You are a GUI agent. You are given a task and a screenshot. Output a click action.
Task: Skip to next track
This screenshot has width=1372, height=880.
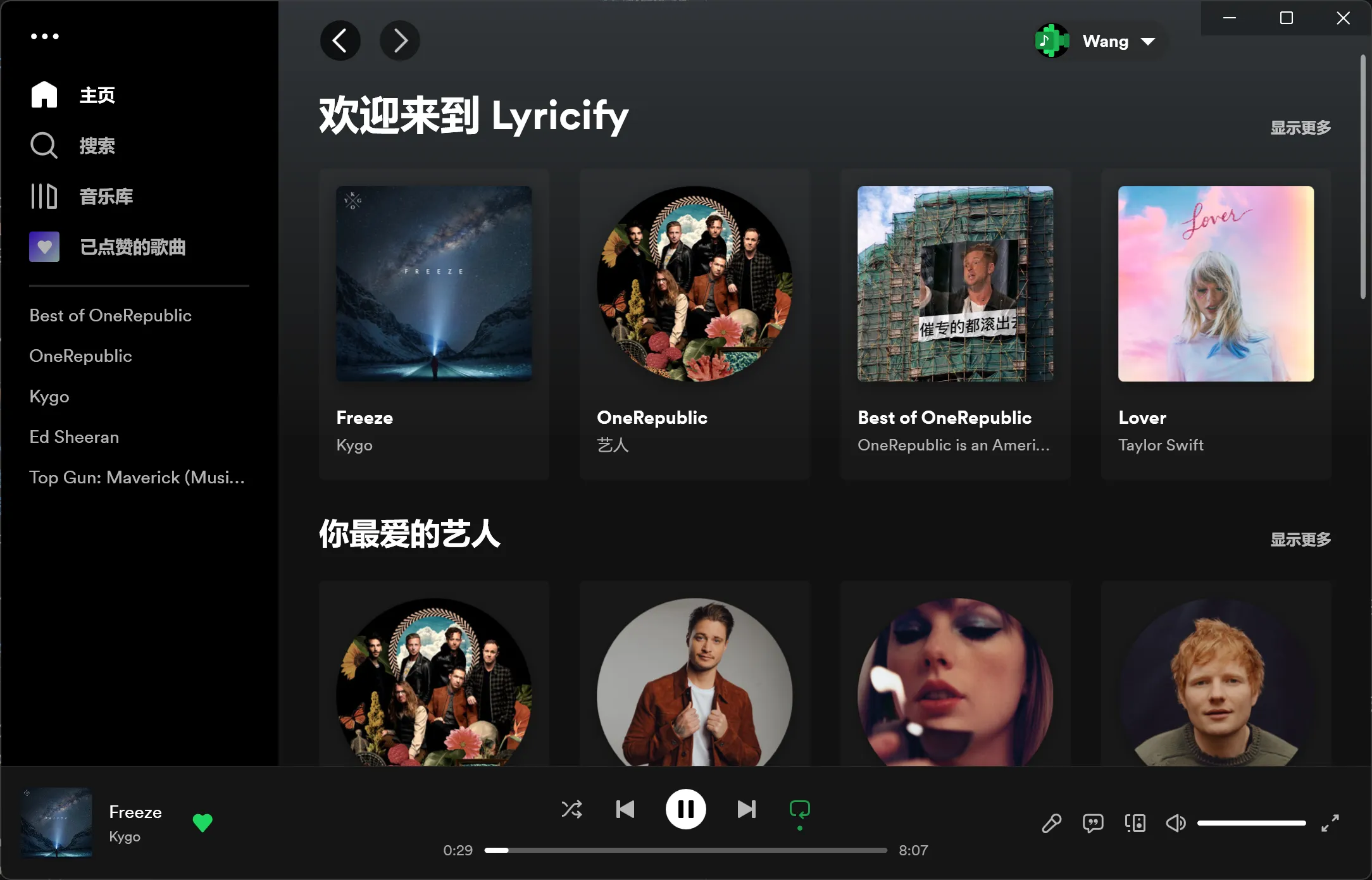(746, 809)
